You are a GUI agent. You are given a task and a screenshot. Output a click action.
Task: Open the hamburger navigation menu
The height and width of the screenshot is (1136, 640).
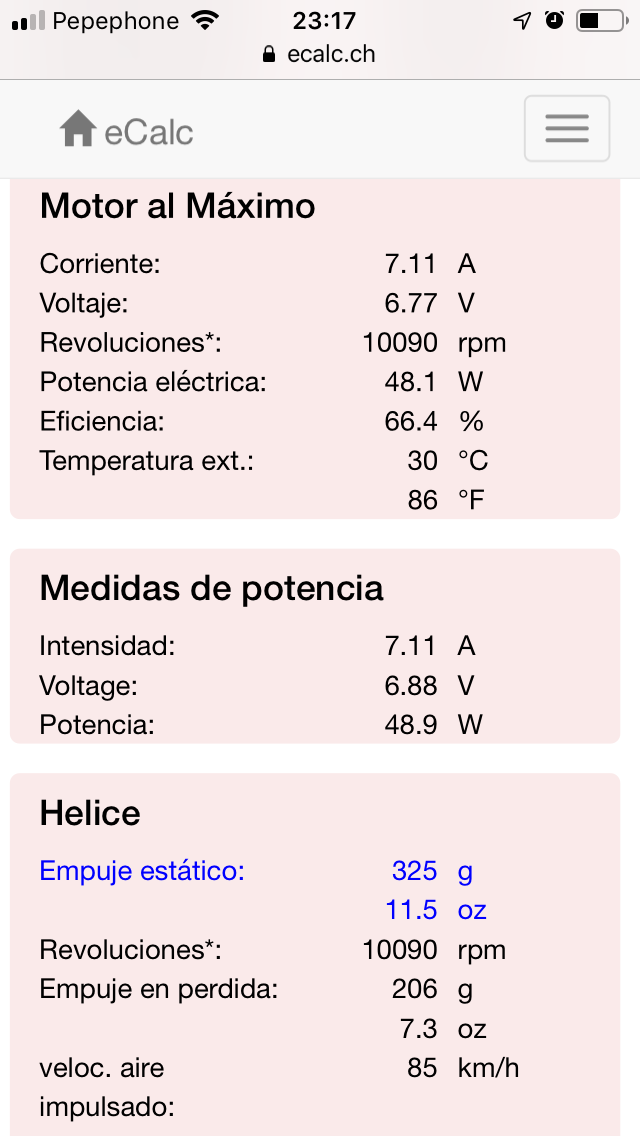coord(567,128)
